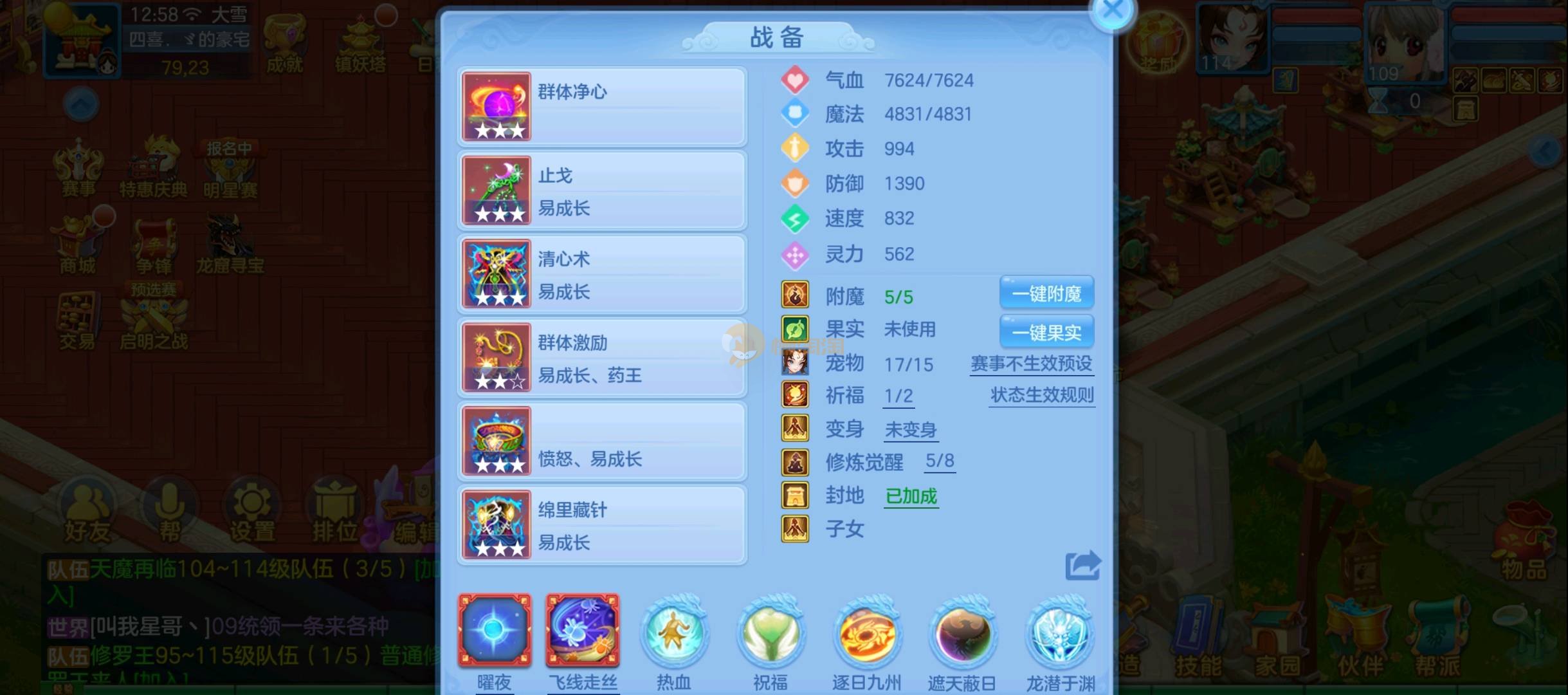Tap the 一键果实 button
Image resolution: width=1568 pixels, height=695 pixels.
[x=1046, y=332]
